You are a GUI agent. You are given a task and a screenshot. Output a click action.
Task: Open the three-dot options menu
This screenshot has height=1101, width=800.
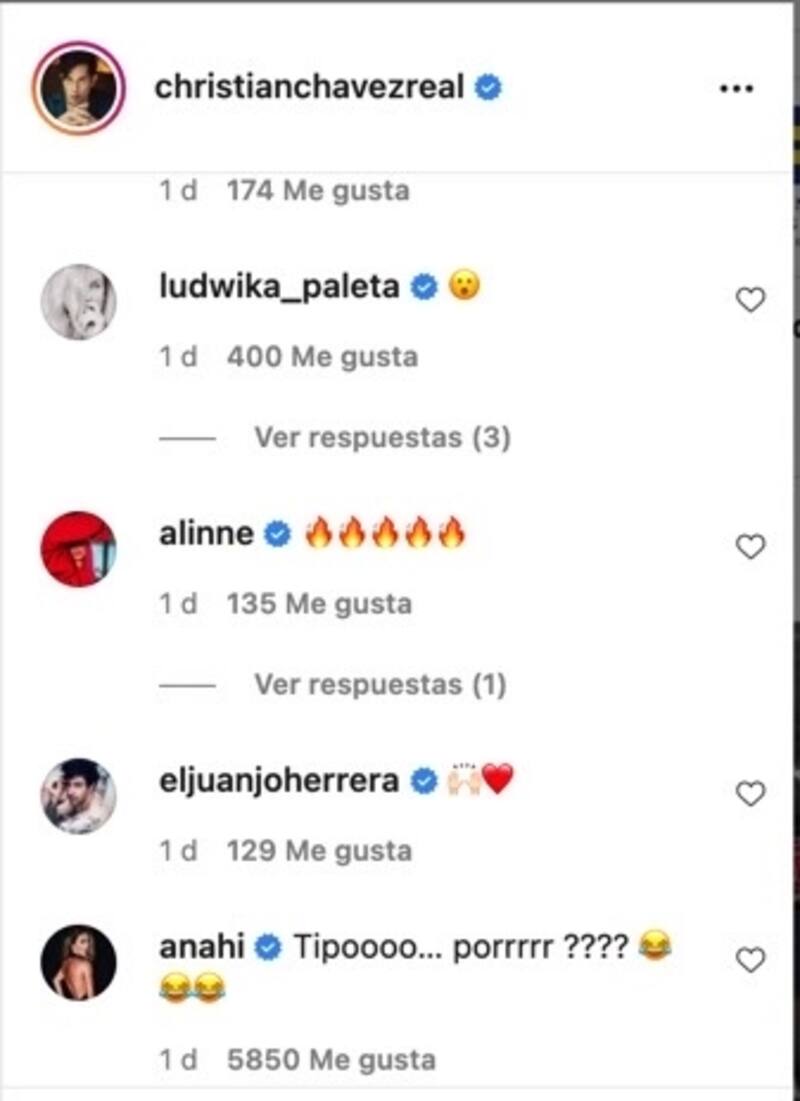click(x=736, y=89)
